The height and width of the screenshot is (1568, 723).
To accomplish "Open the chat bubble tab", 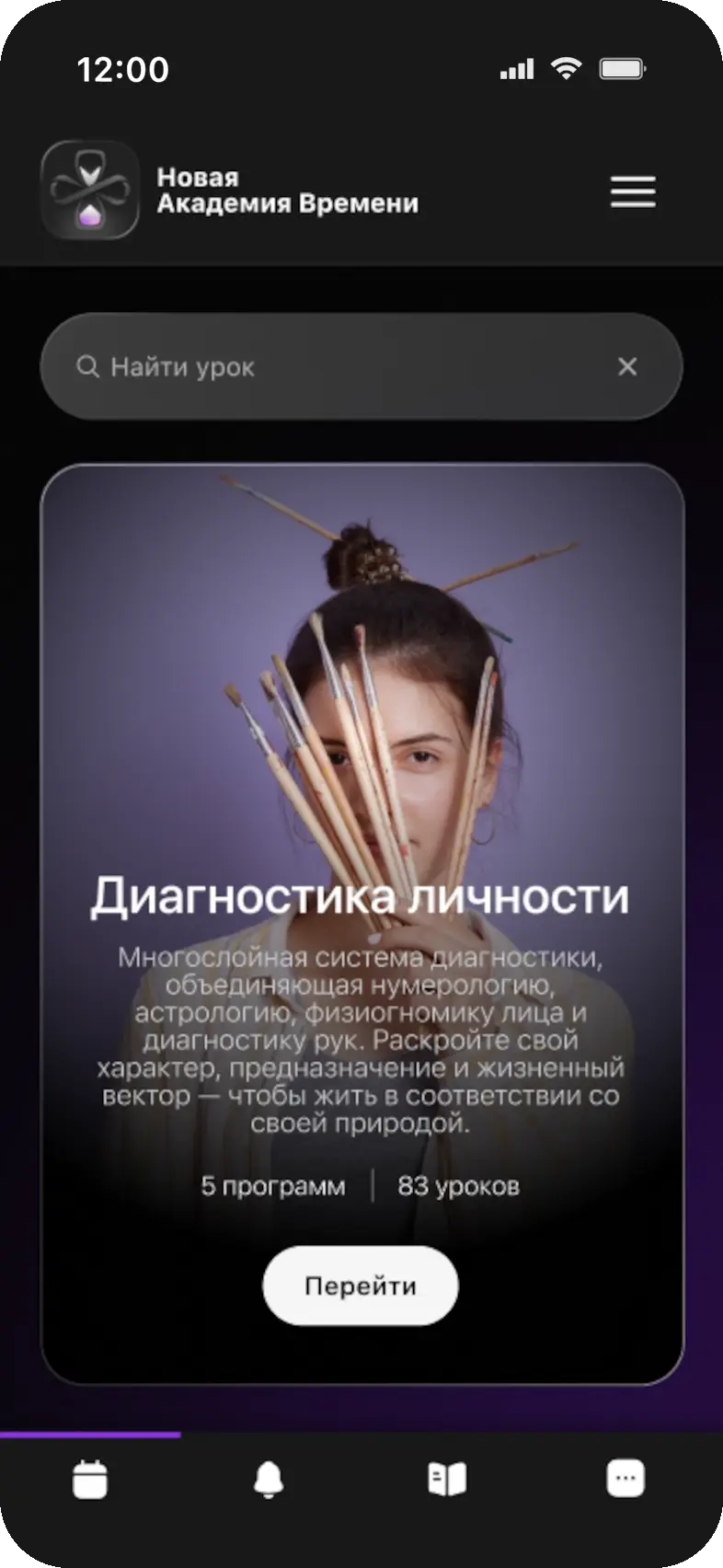I will (x=625, y=1479).
